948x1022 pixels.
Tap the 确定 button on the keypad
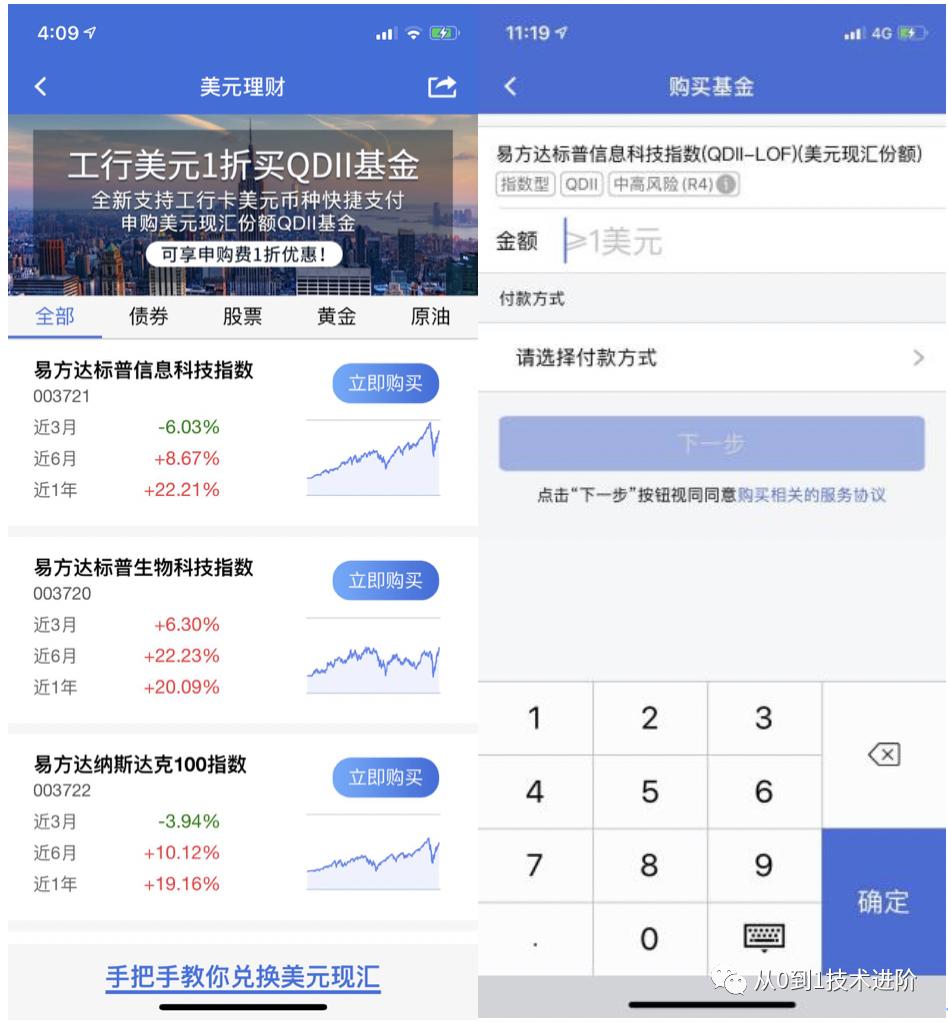(884, 903)
